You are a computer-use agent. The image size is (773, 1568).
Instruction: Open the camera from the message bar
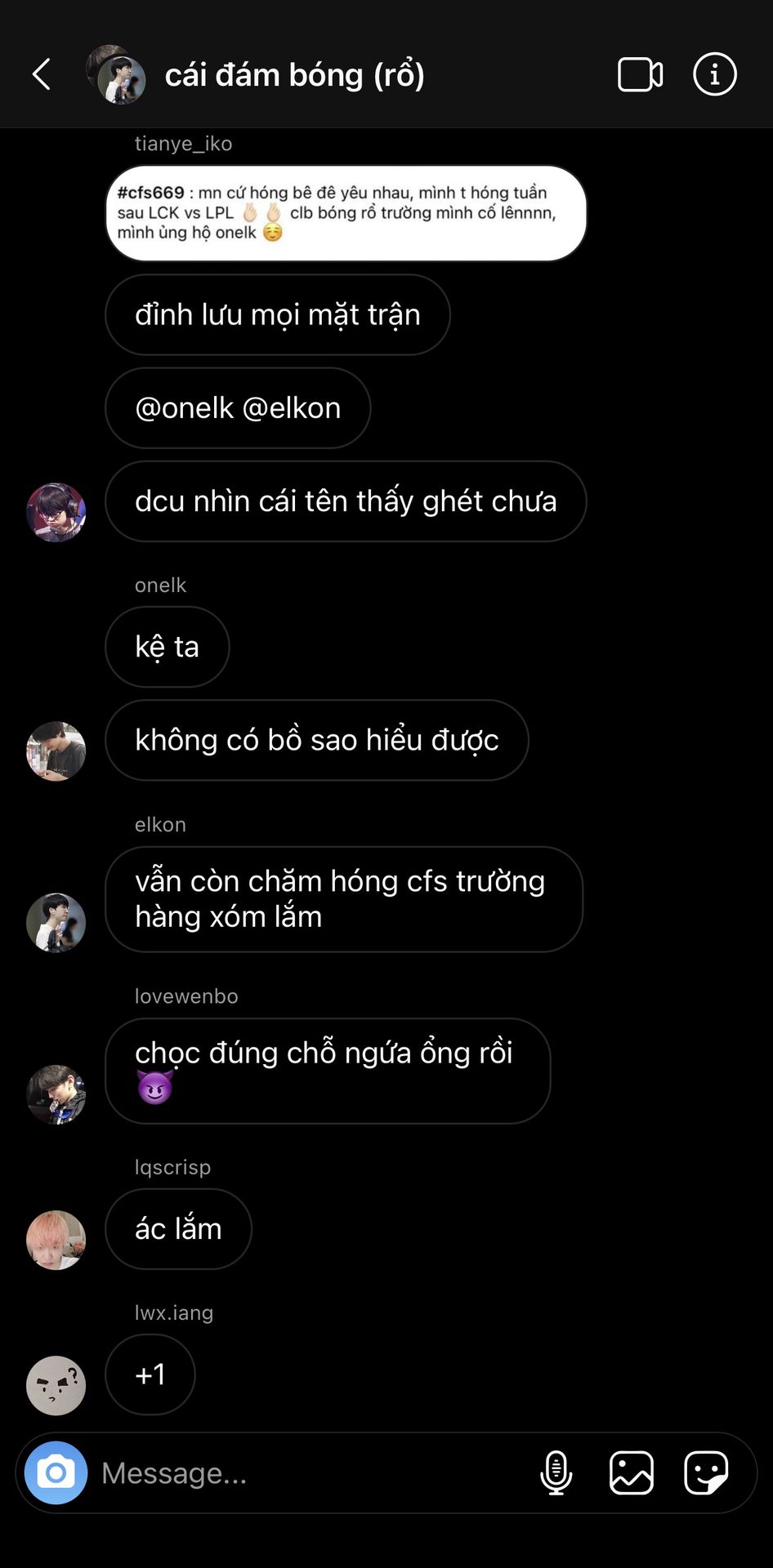[x=56, y=1472]
